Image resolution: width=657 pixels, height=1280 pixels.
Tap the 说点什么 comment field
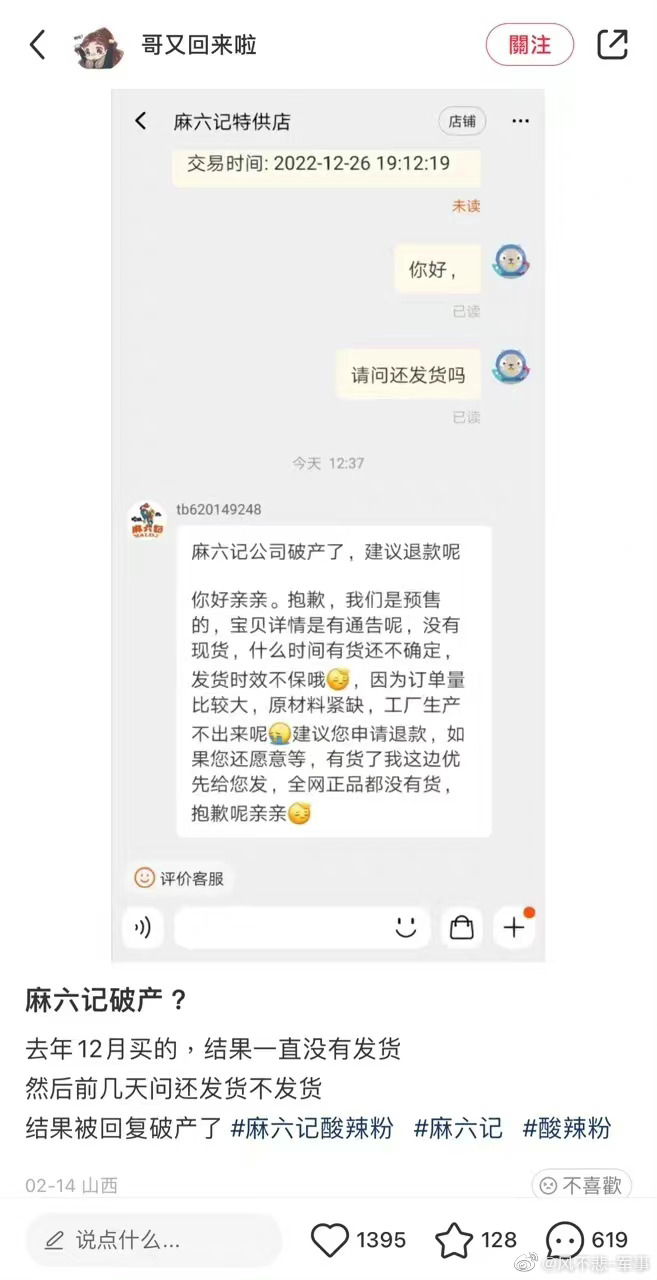click(153, 1241)
